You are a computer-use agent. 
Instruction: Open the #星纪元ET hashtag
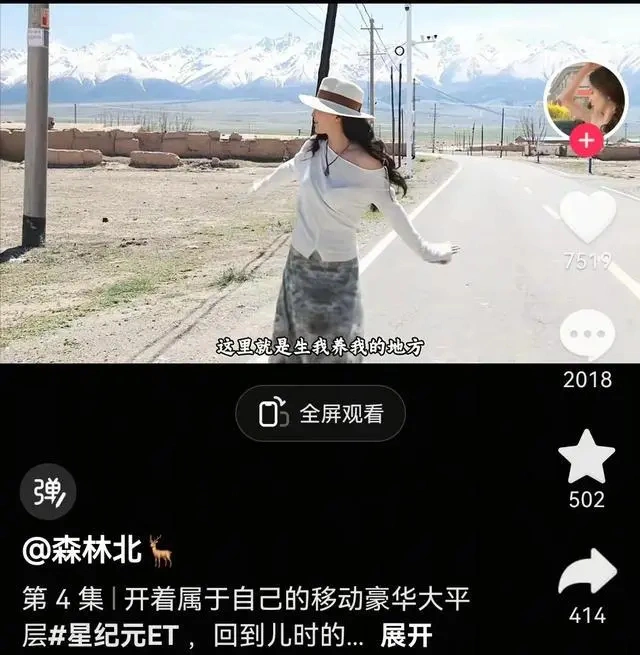coord(113,635)
